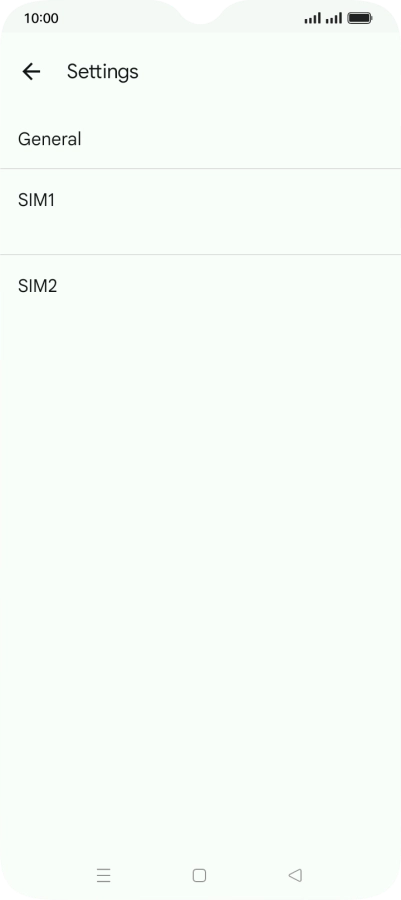The height and width of the screenshot is (900, 401).
Task: Open SIM1 settings
Action: 200,212
